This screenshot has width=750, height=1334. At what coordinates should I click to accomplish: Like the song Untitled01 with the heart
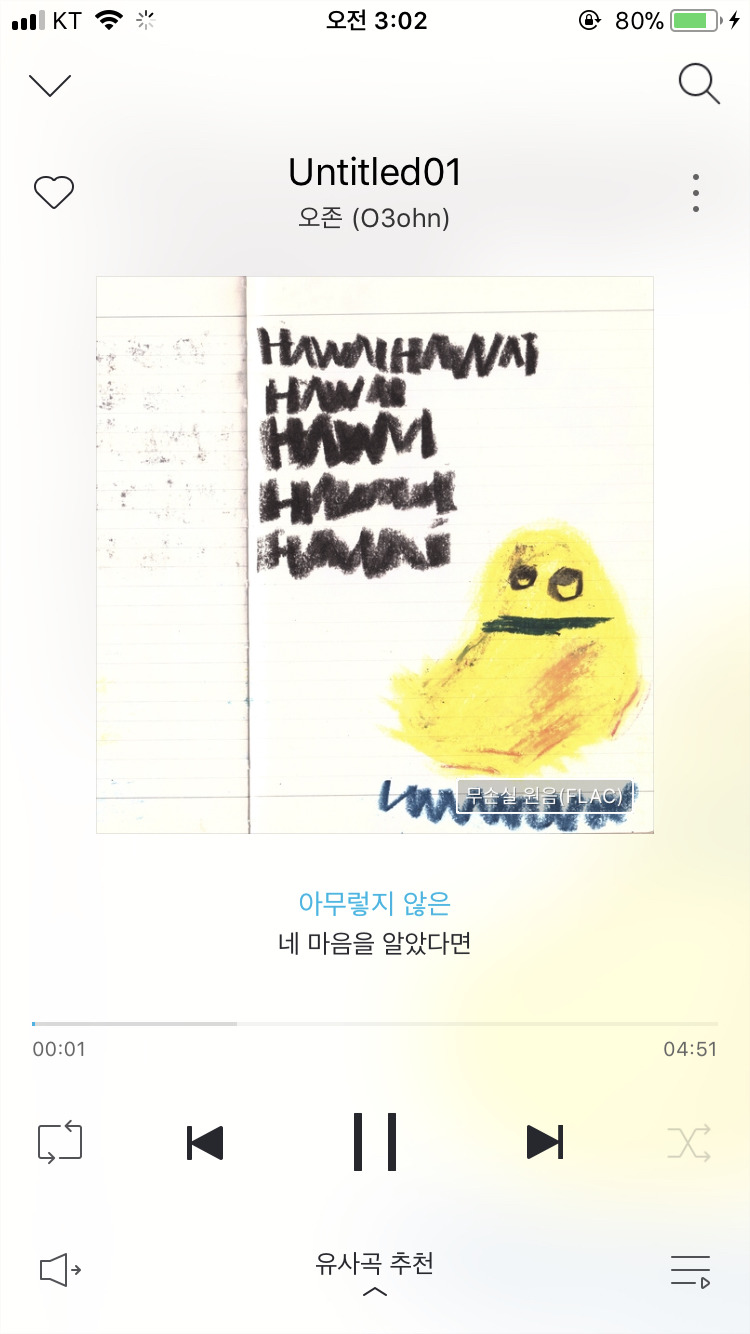click(54, 192)
